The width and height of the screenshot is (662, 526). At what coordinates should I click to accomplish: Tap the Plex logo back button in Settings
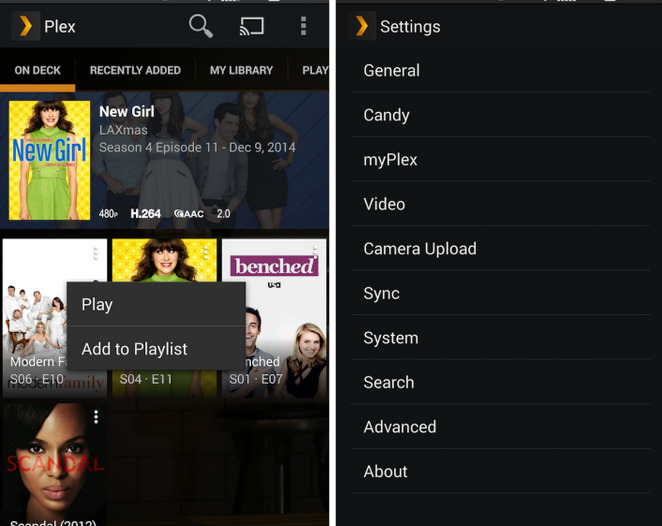click(x=361, y=26)
